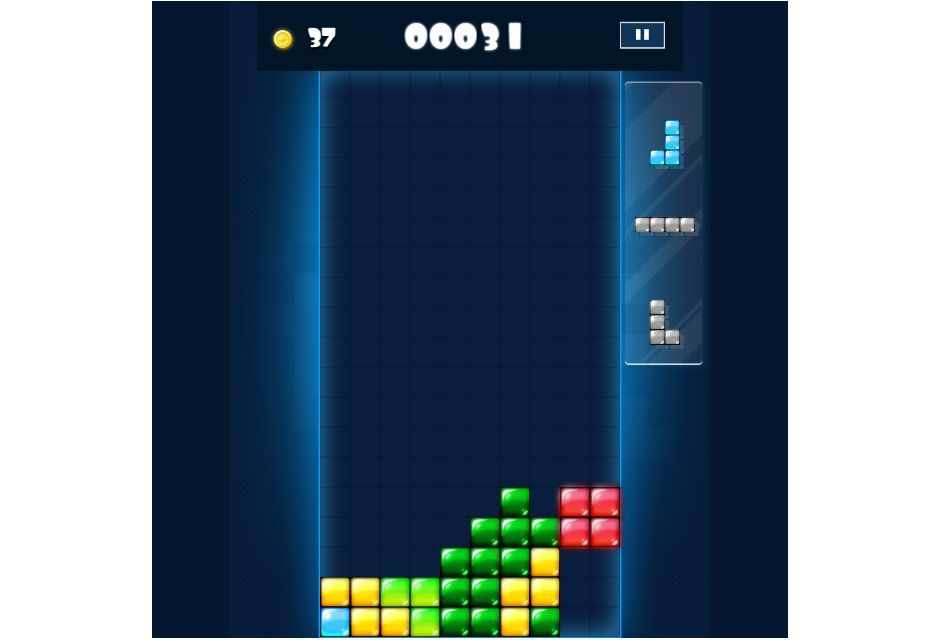Pause the game
The width and height of the screenshot is (940, 640).
click(642, 35)
